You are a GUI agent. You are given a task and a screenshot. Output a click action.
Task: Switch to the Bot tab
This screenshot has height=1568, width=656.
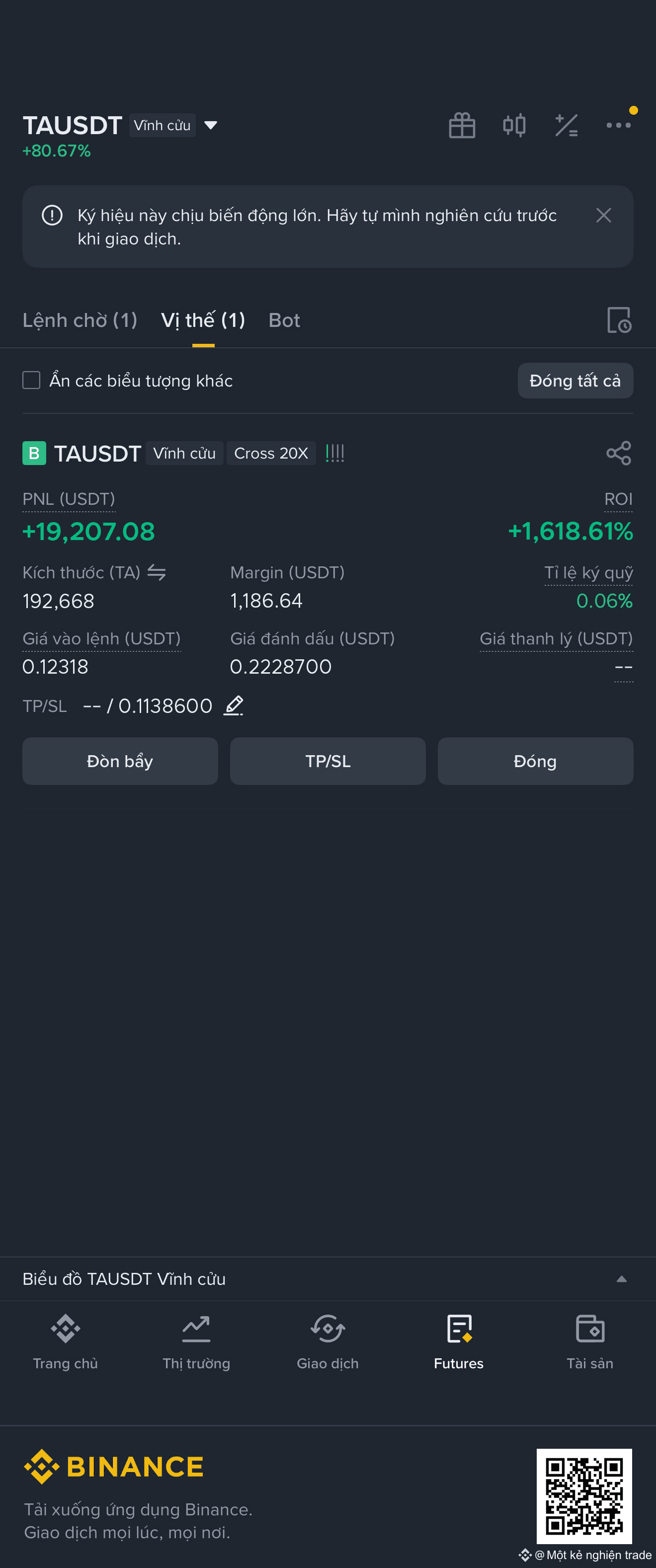click(284, 320)
